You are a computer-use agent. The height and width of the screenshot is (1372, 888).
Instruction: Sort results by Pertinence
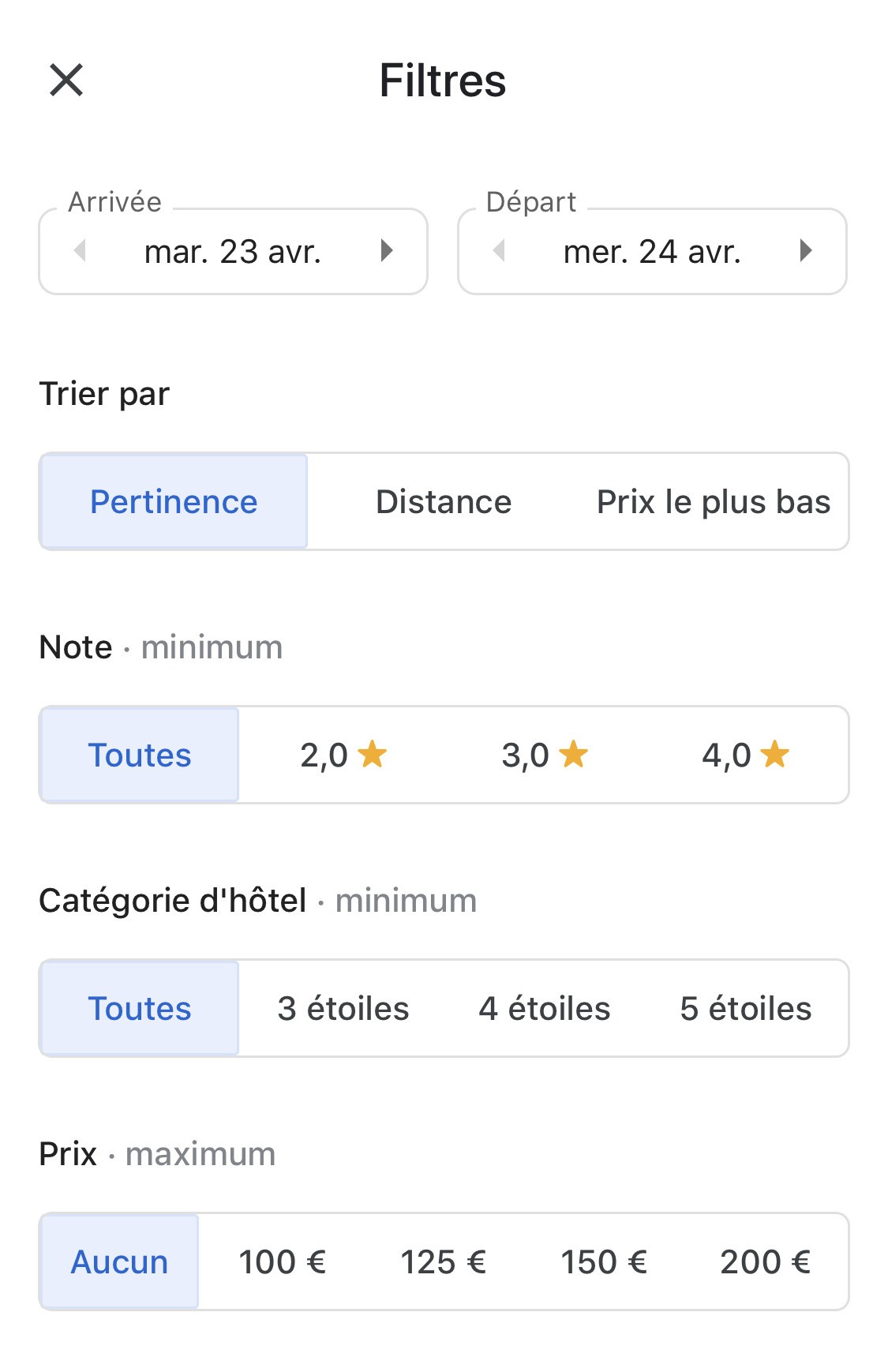(174, 501)
